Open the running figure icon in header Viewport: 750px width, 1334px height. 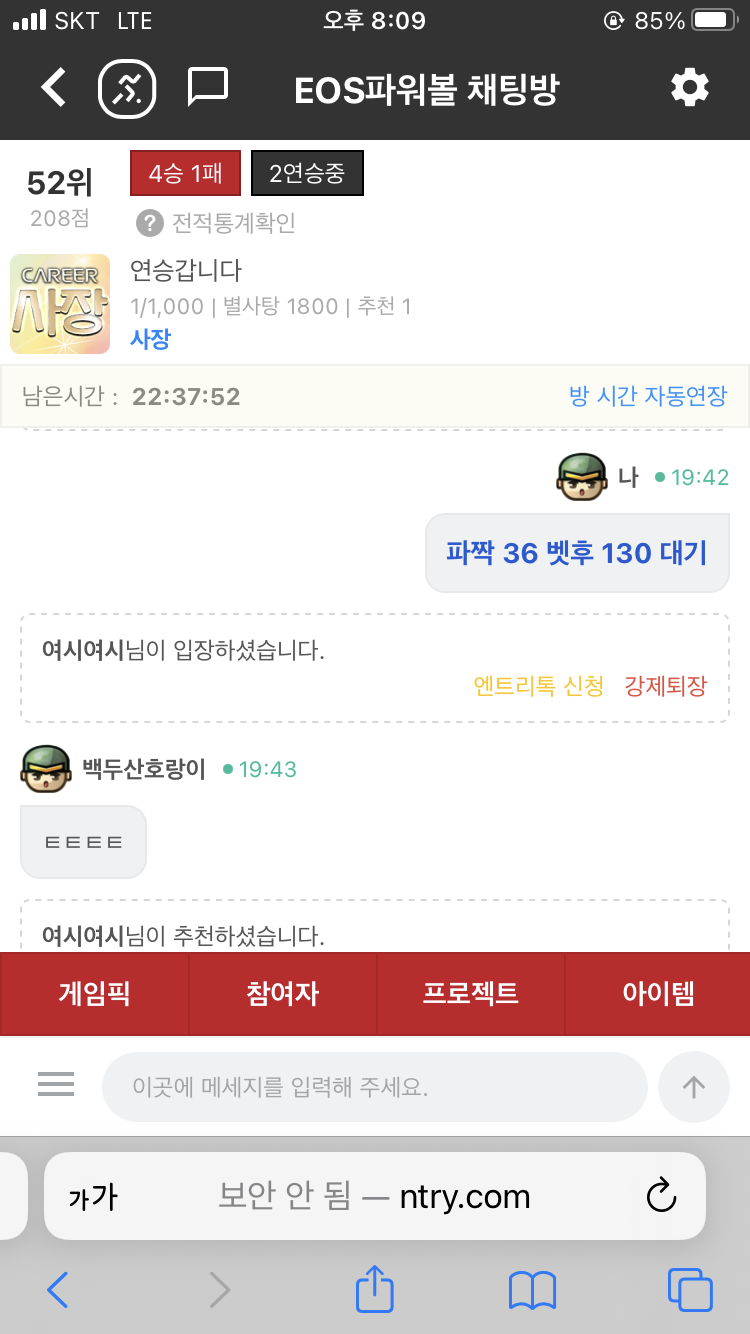tap(127, 89)
